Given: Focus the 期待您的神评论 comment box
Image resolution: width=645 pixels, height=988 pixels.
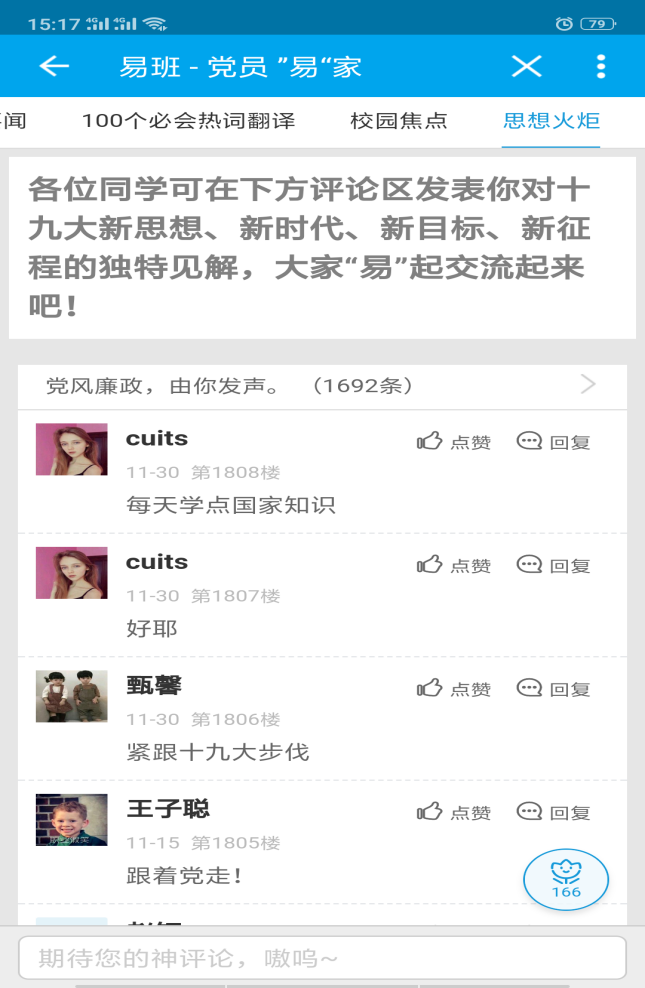Looking at the screenshot, I should pos(322,958).
